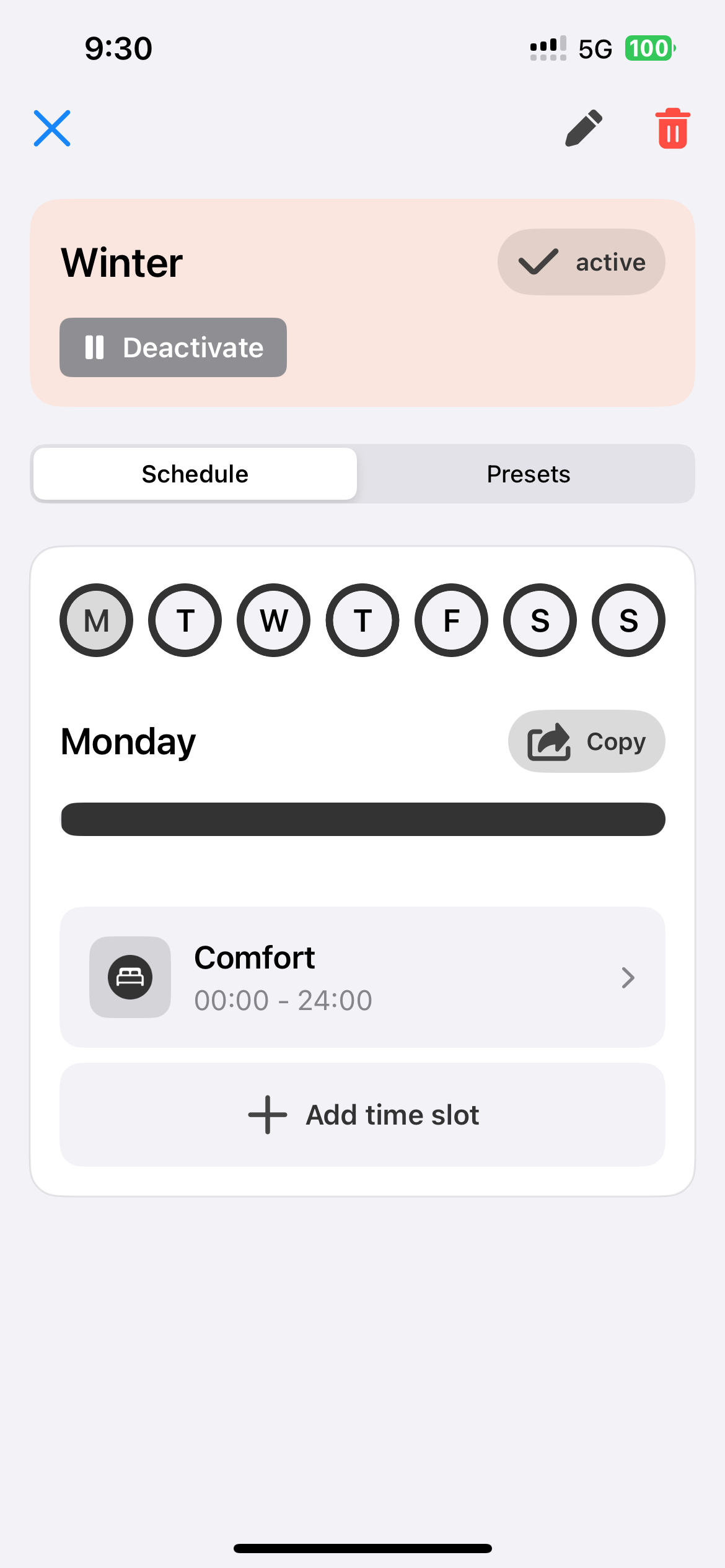Open the Comfort 00:00 - 24:00 slot
725x1568 pixels.
(362, 977)
